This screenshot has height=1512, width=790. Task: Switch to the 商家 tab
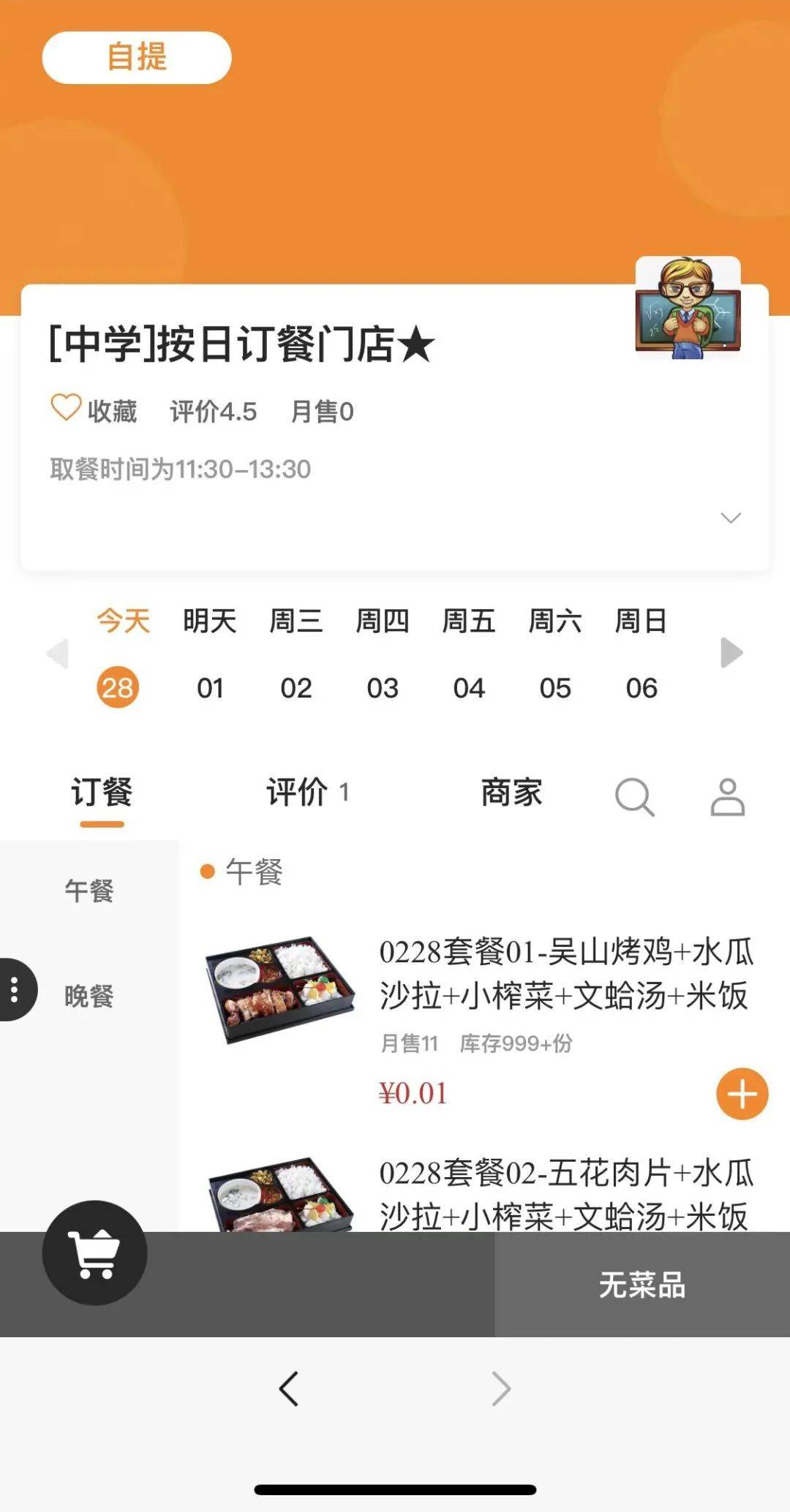(x=512, y=793)
